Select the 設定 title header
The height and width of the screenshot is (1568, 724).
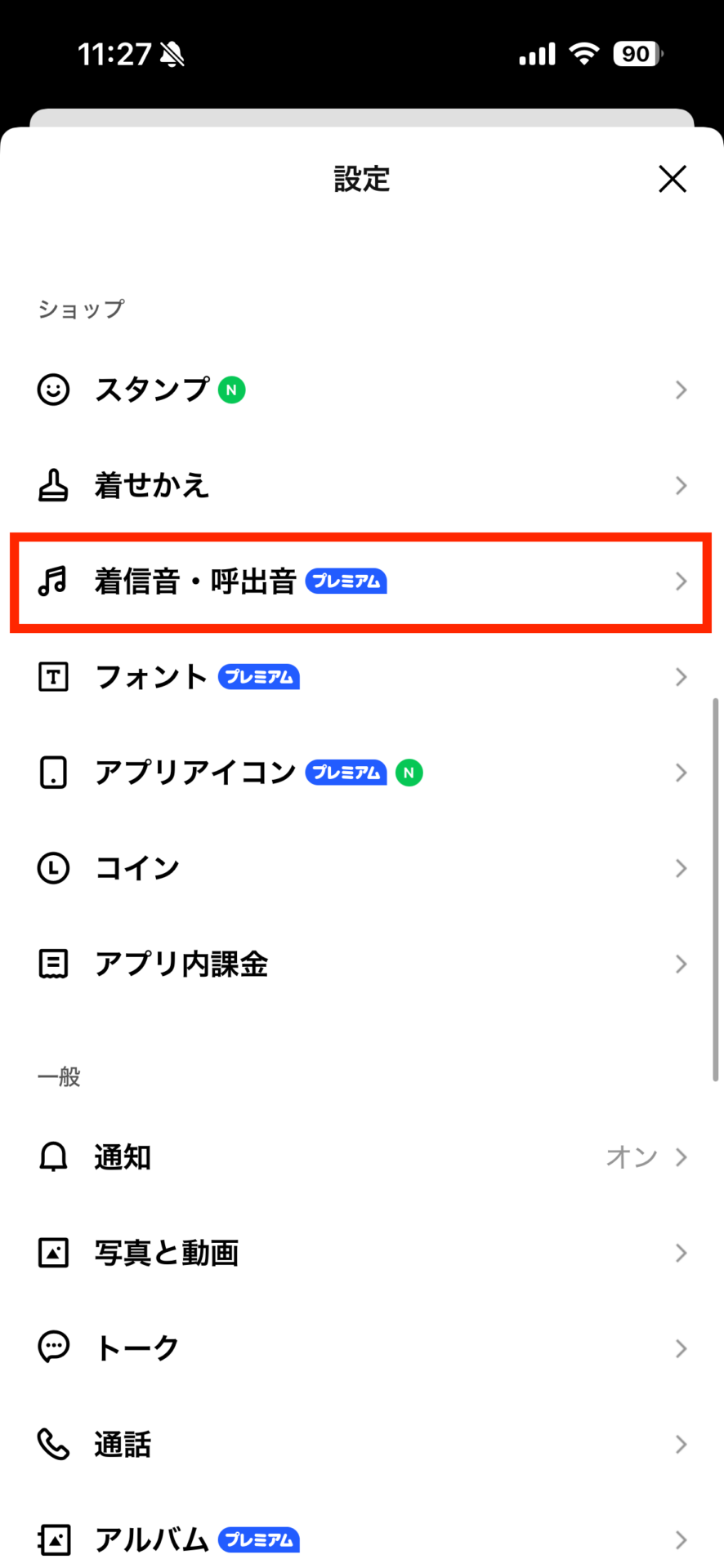(362, 179)
